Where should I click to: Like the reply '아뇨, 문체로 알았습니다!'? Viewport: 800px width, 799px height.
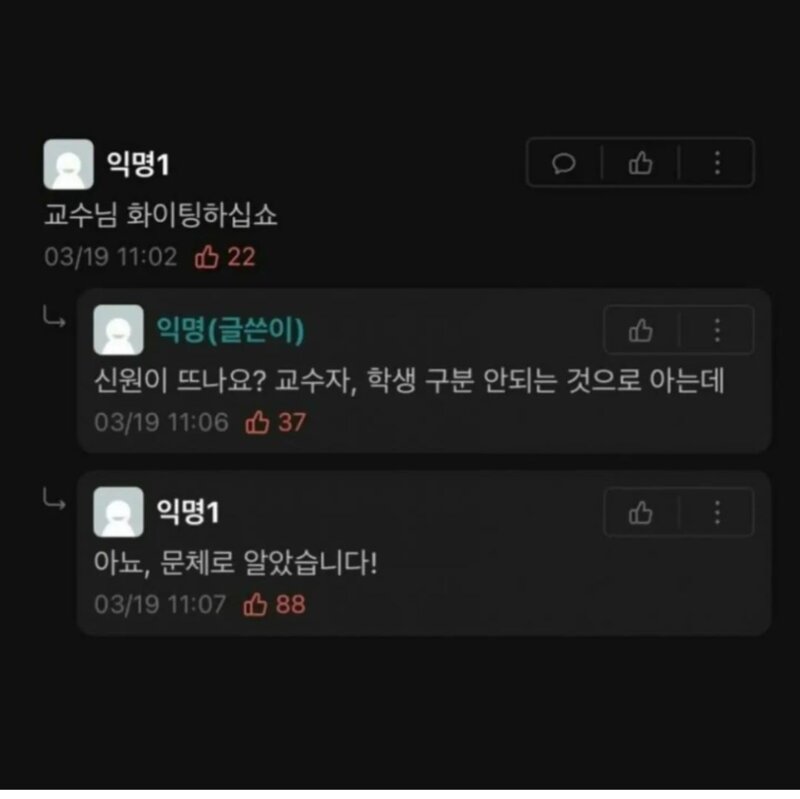tap(641, 513)
